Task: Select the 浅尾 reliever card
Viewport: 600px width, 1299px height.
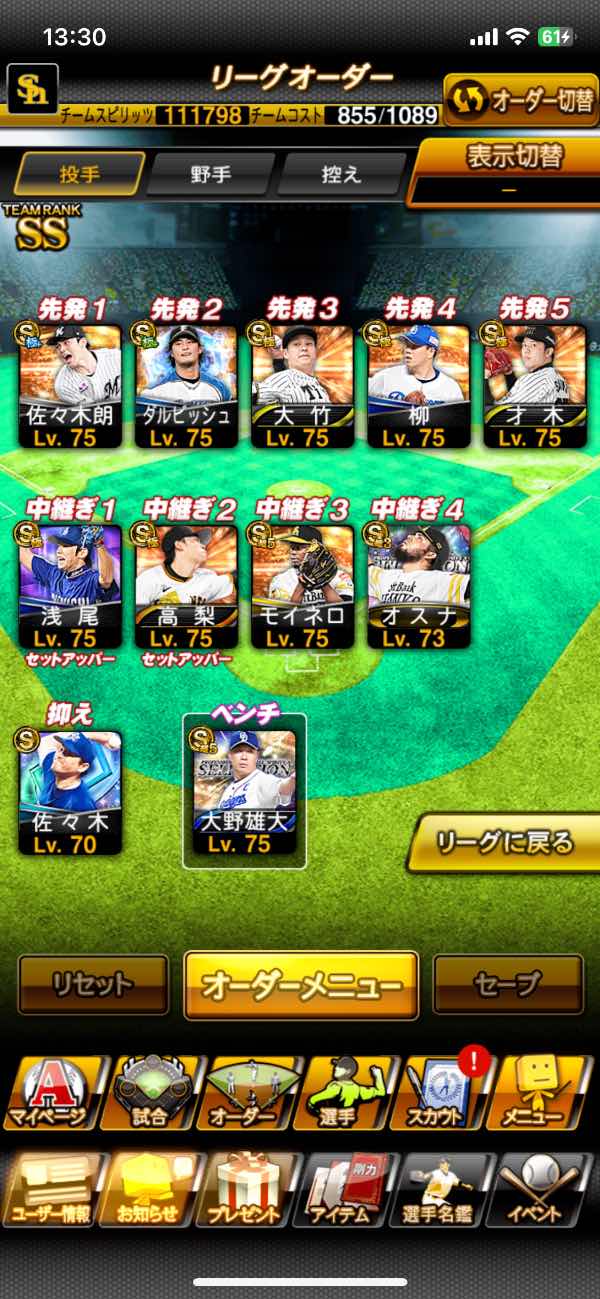Action: point(70,587)
